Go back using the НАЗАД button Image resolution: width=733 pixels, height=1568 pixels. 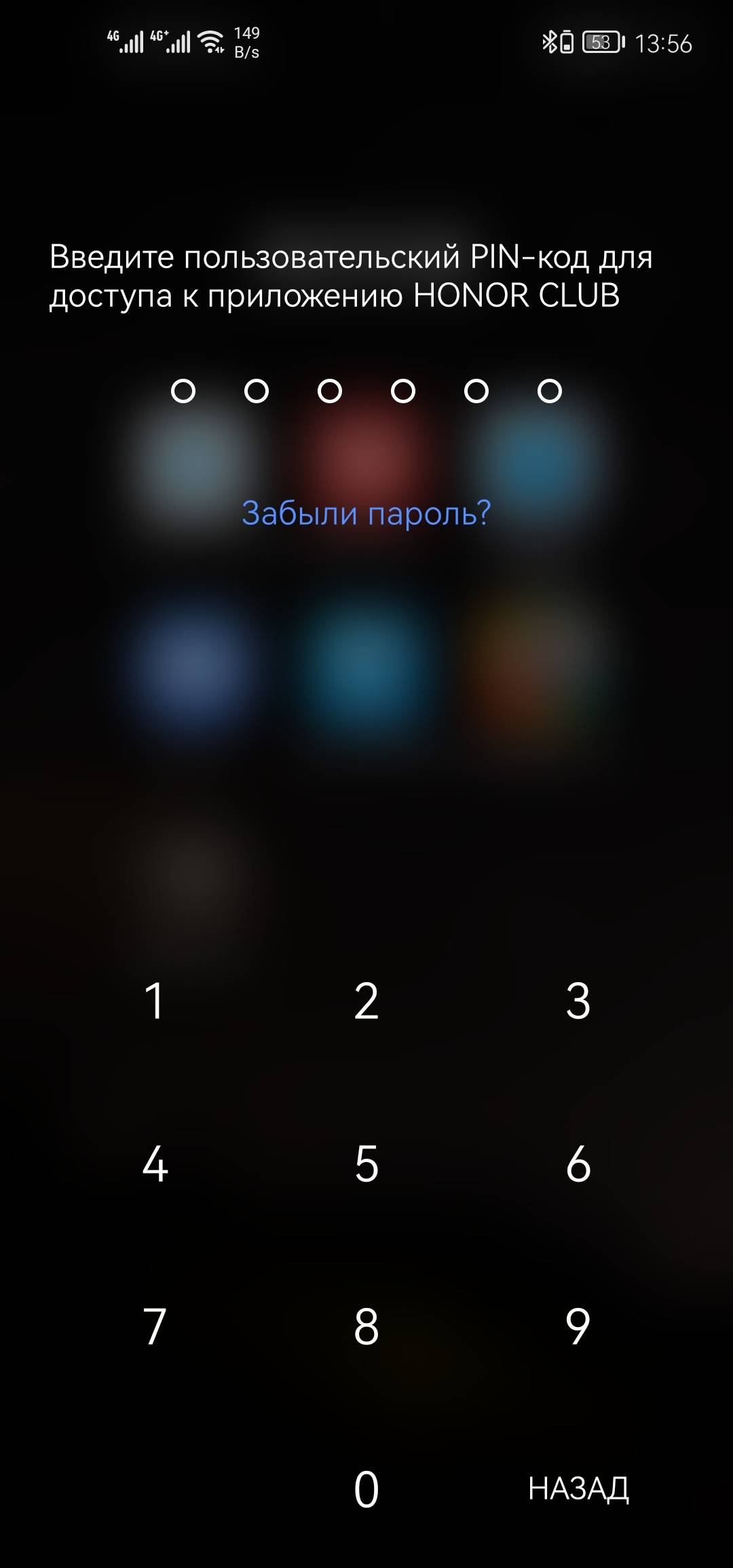pyautogui.click(x=578, y=1490)
